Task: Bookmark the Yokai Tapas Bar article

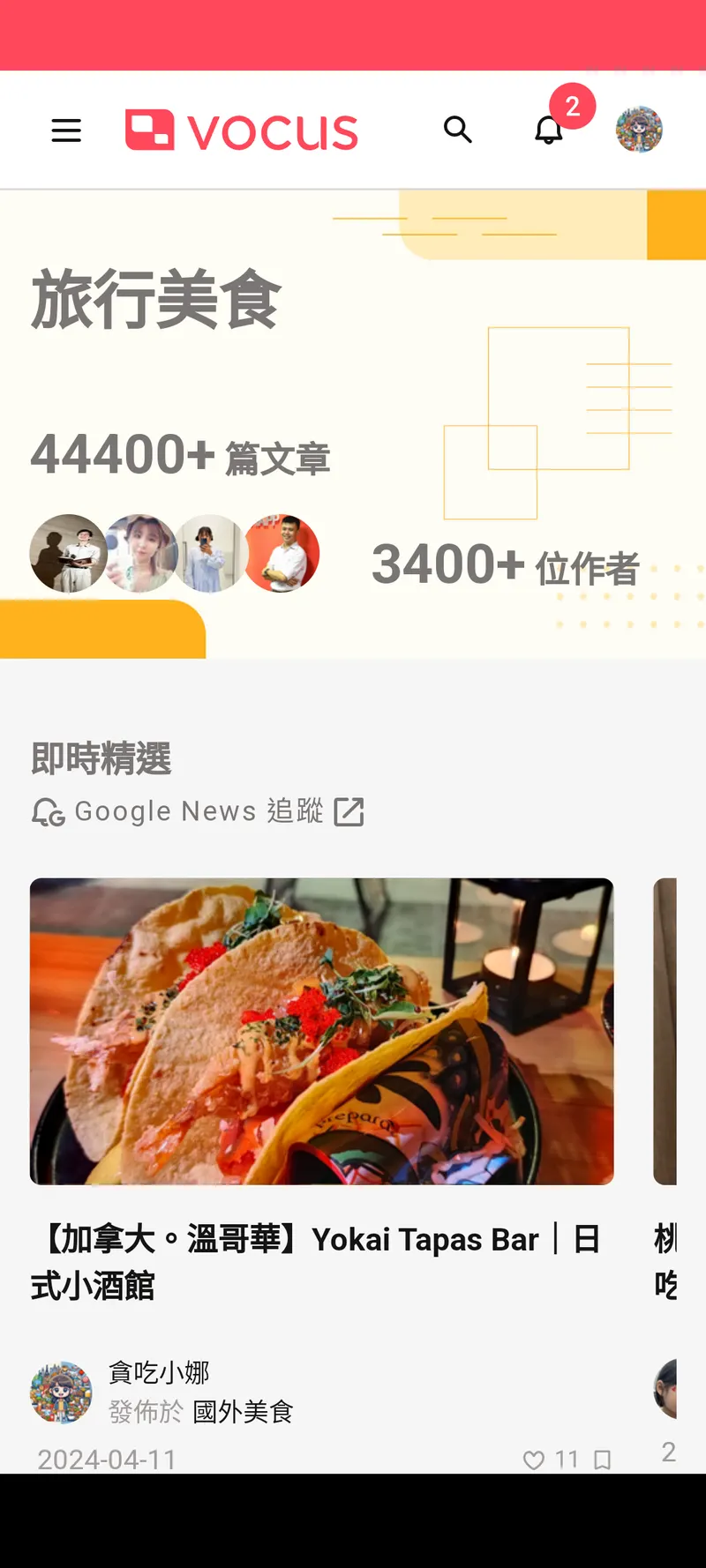Action: [x=603, y=1460]
